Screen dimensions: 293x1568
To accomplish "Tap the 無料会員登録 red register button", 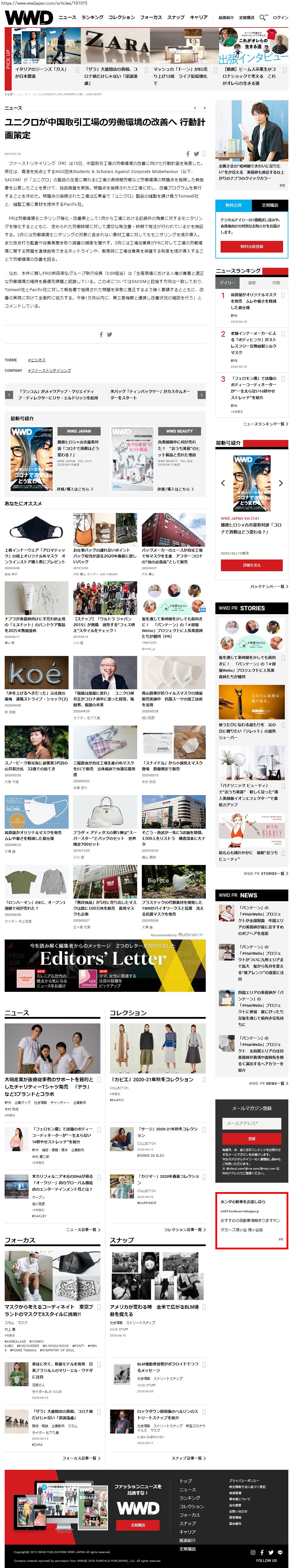I will click(x=252, y=246).
